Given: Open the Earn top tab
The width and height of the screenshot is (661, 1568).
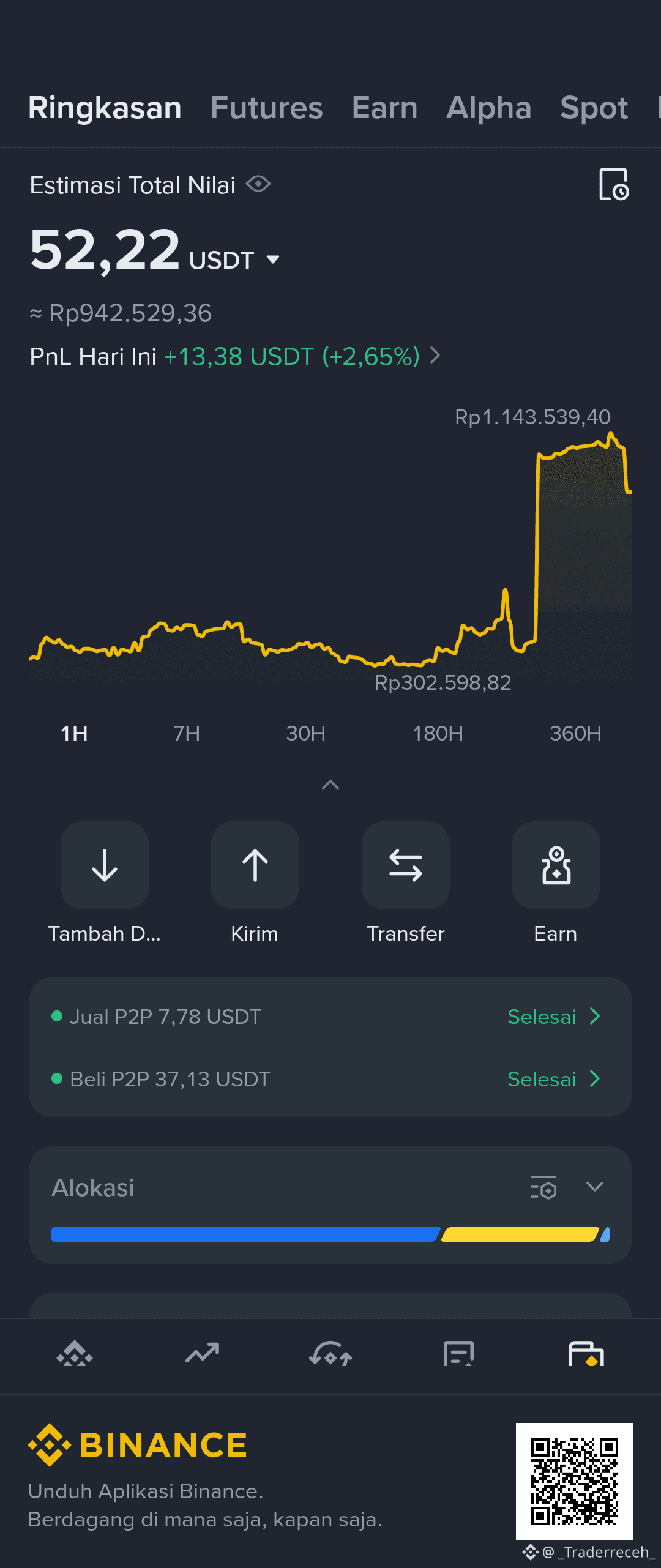Looking at the screenshot, I should point(384,108).
